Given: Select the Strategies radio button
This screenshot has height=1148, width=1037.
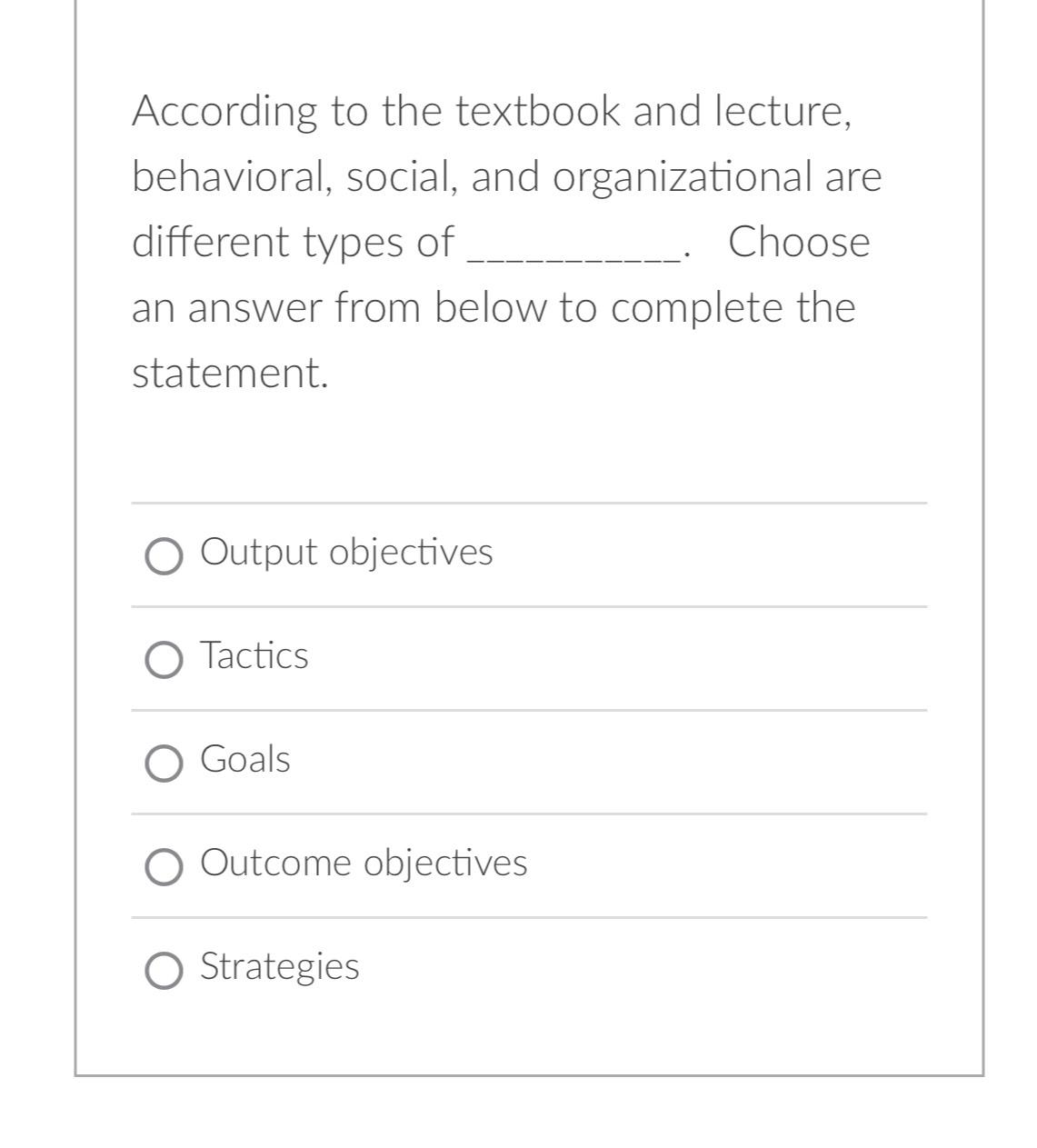Looking at the screenshot, I should [x=164, y=971].
